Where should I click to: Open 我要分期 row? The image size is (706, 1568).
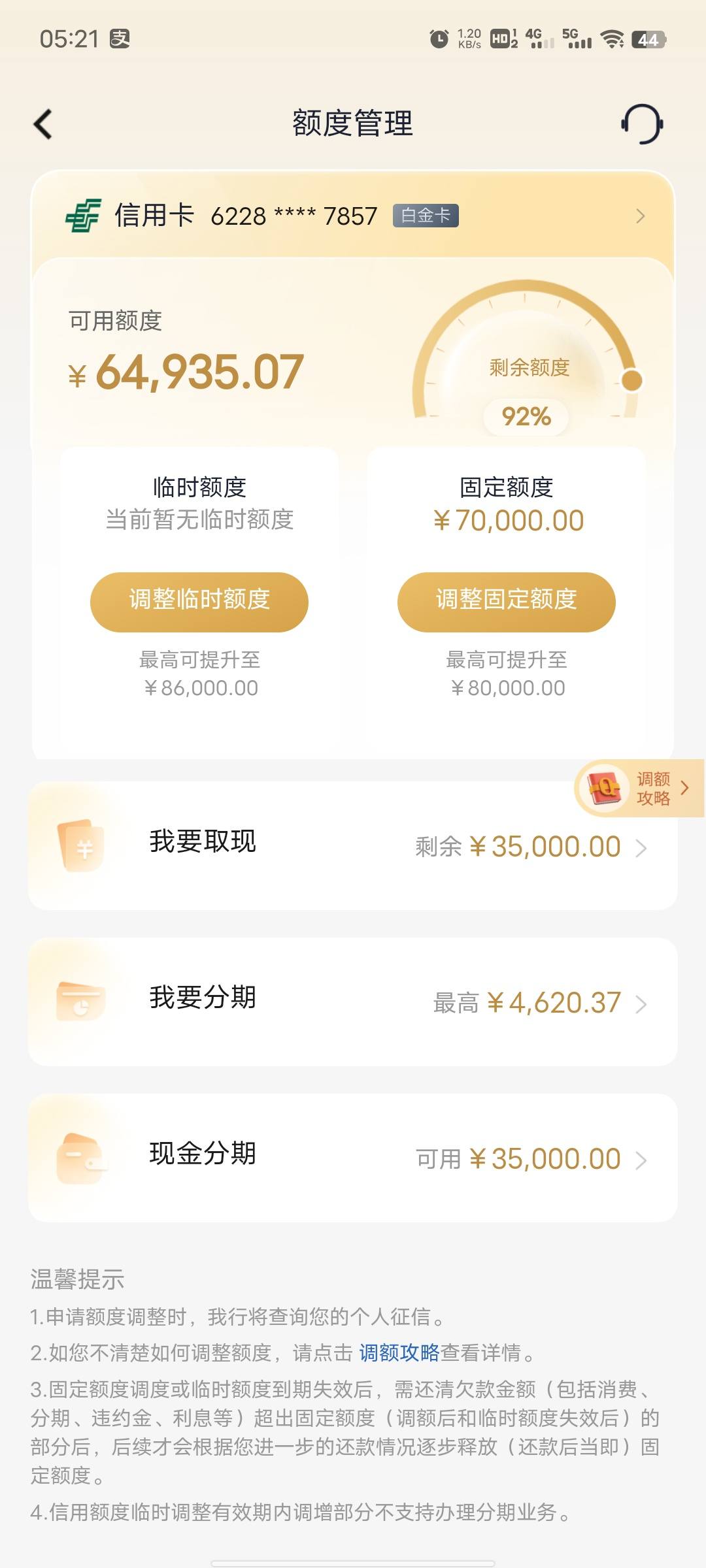[x=353, y=1002]
